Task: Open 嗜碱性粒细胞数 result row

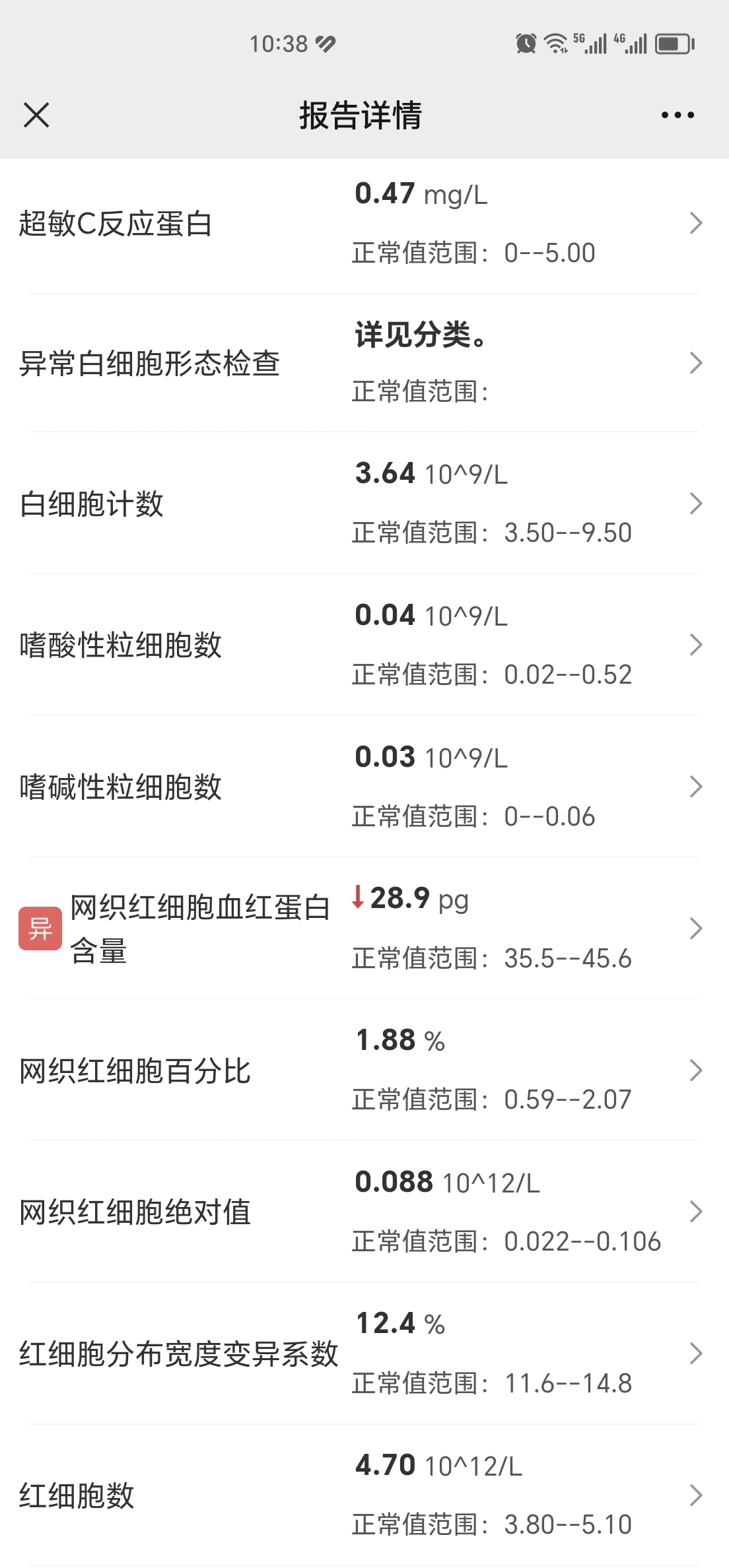Action: (364, 787)
